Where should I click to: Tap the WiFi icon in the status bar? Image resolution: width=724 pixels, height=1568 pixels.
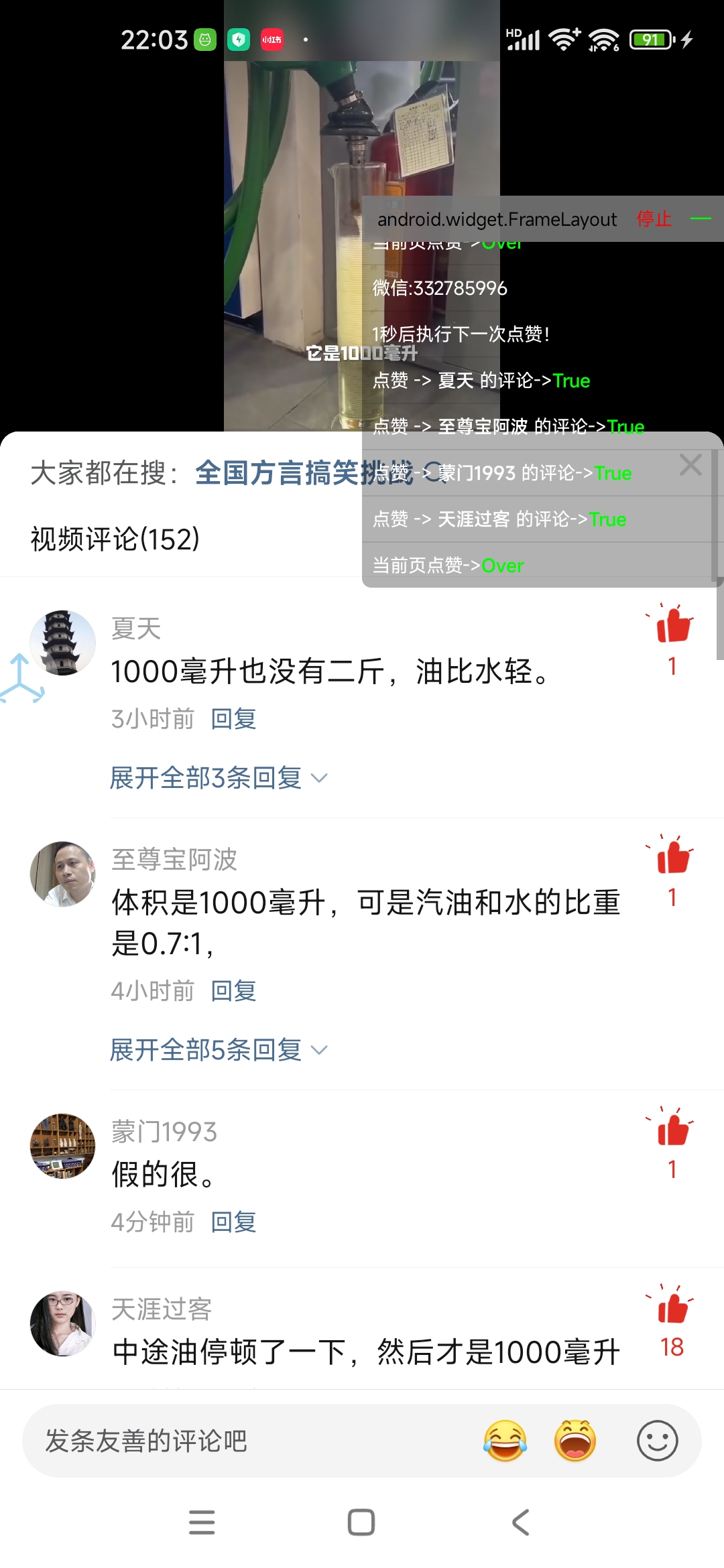[x=563, y=39]
